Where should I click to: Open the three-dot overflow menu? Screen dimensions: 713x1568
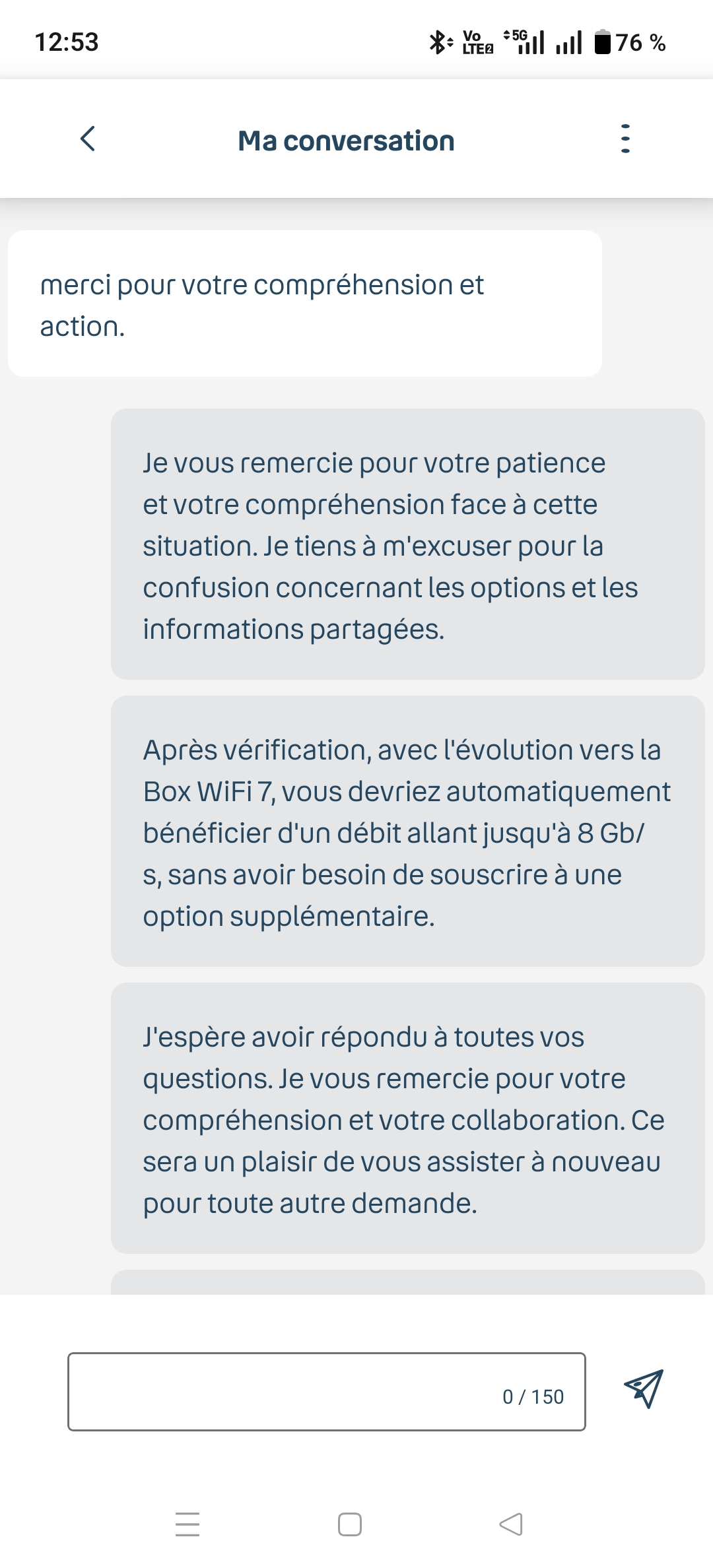(x=625, y=139)
